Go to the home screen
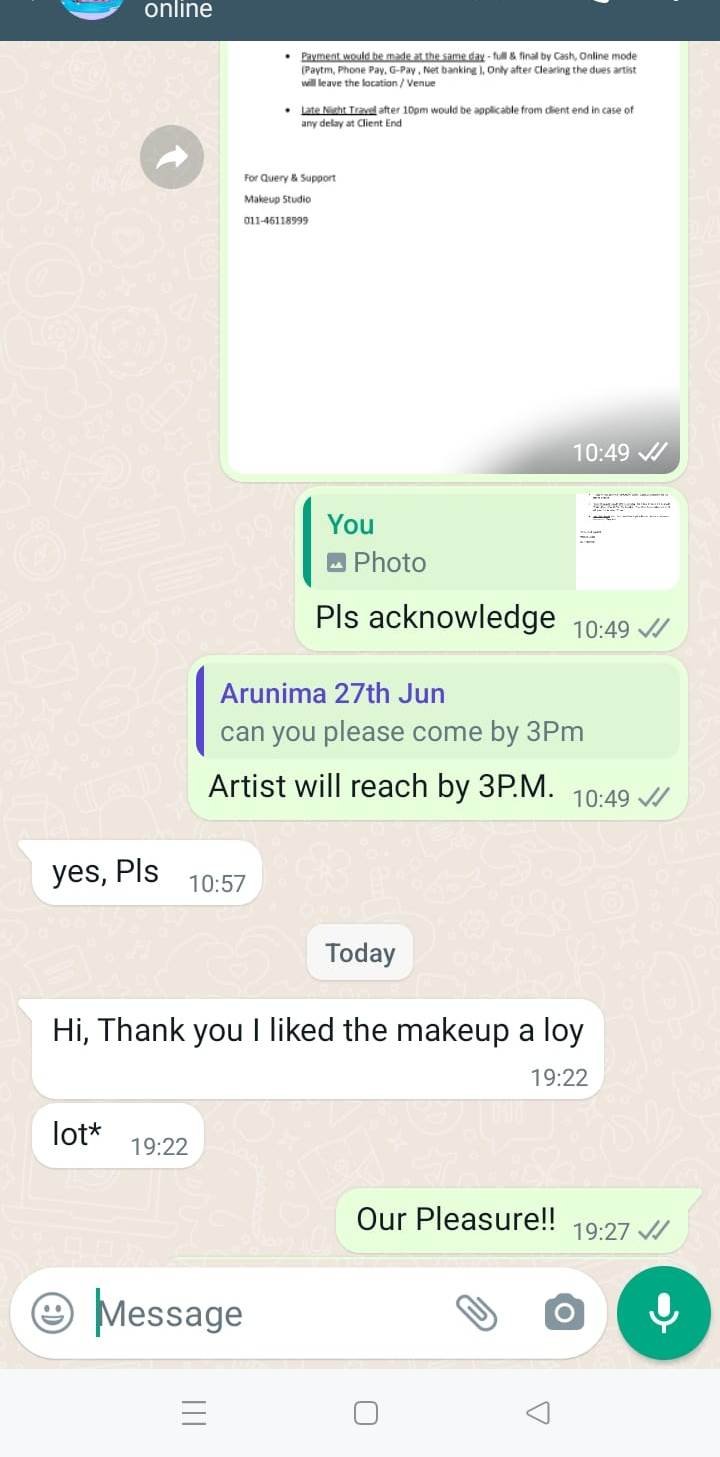Screen dimensions: 720x1457 pos(366,1413)
